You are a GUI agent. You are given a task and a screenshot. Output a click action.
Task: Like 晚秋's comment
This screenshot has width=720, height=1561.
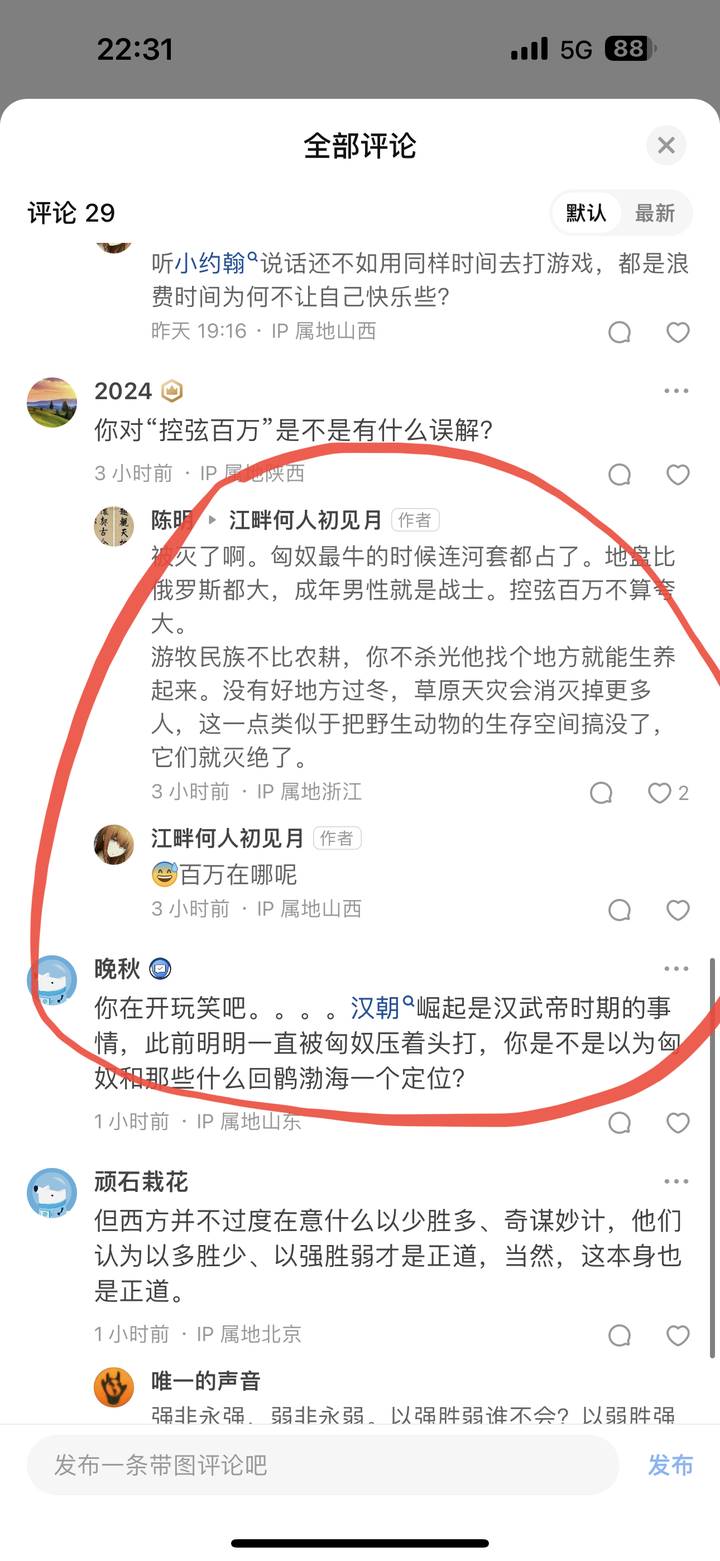[678, 1122]
